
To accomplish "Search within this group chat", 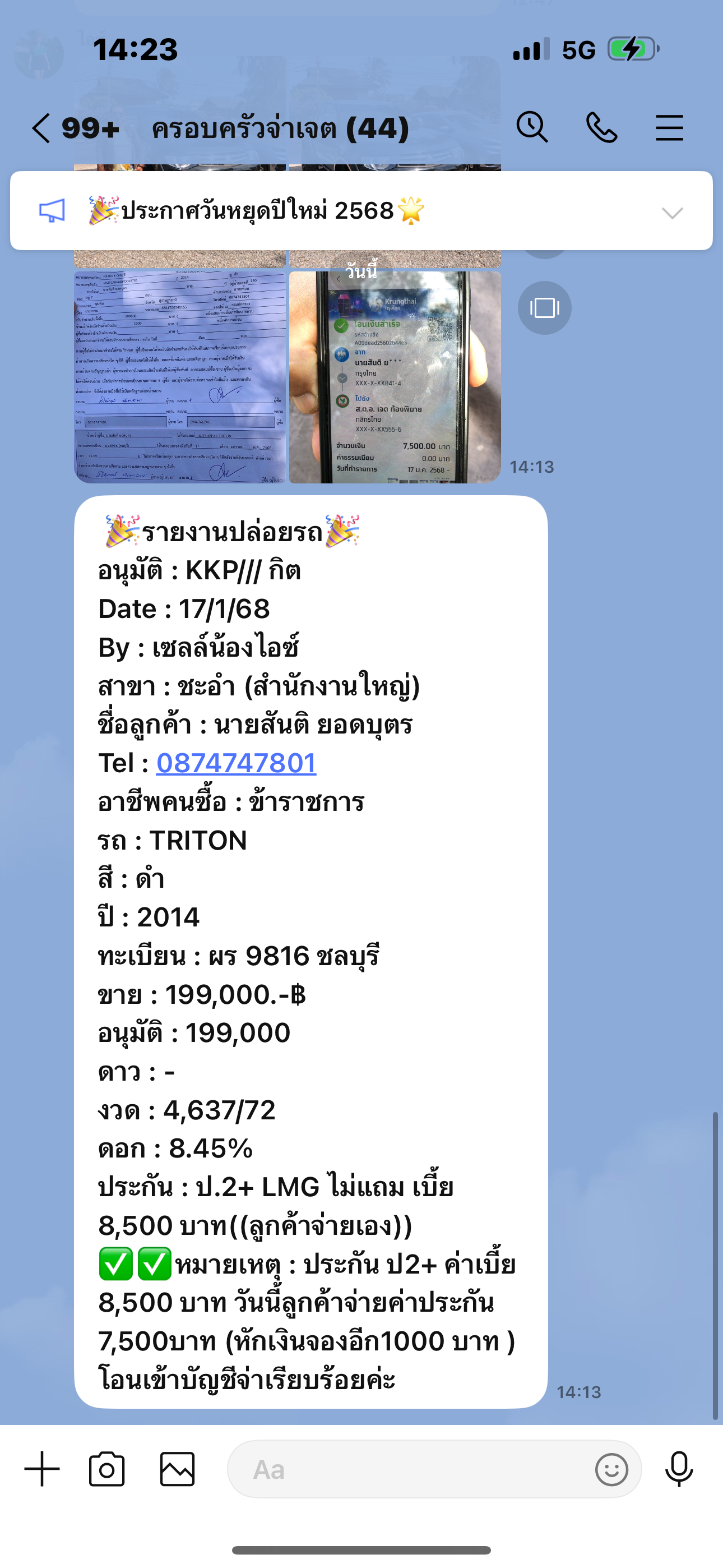I will (532, 128).
